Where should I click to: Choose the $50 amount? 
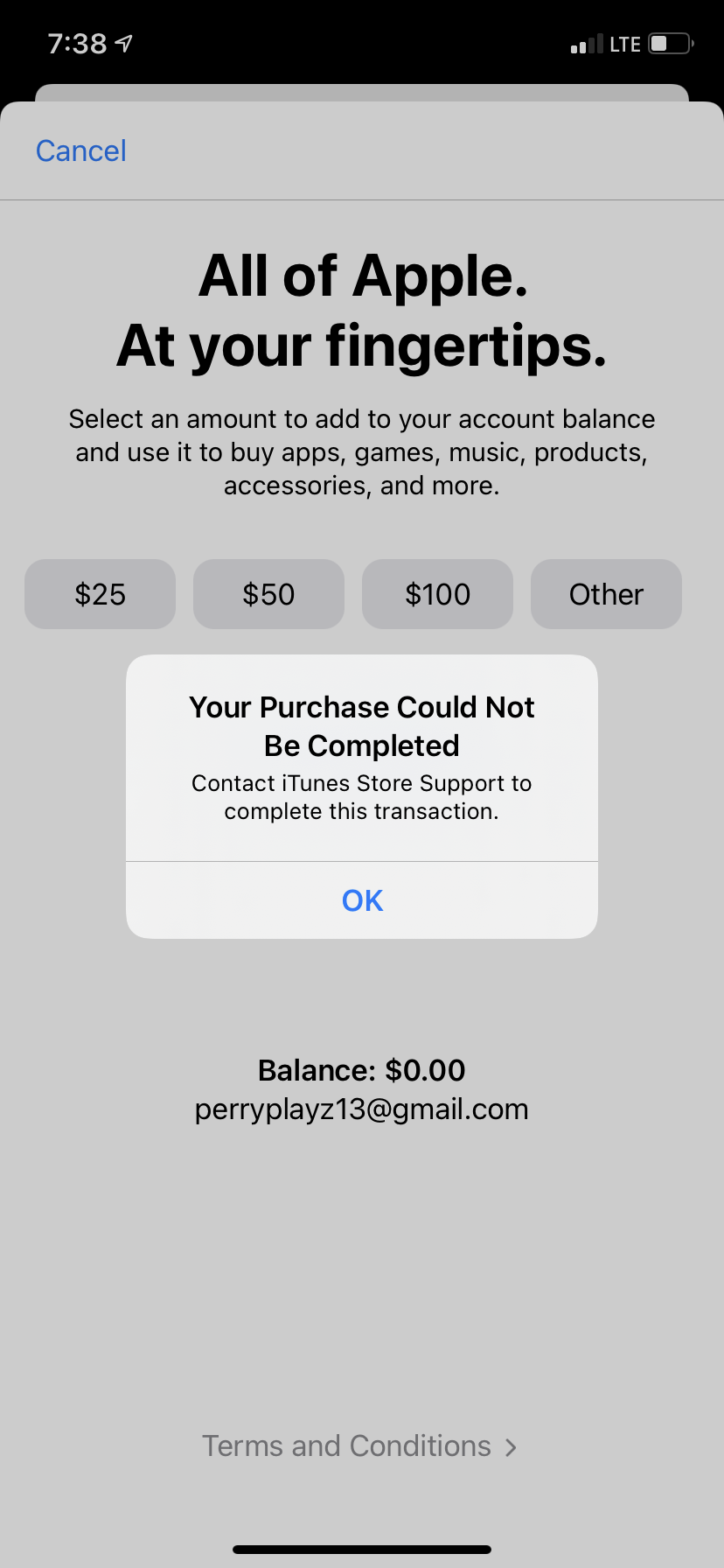pos(268,594)
